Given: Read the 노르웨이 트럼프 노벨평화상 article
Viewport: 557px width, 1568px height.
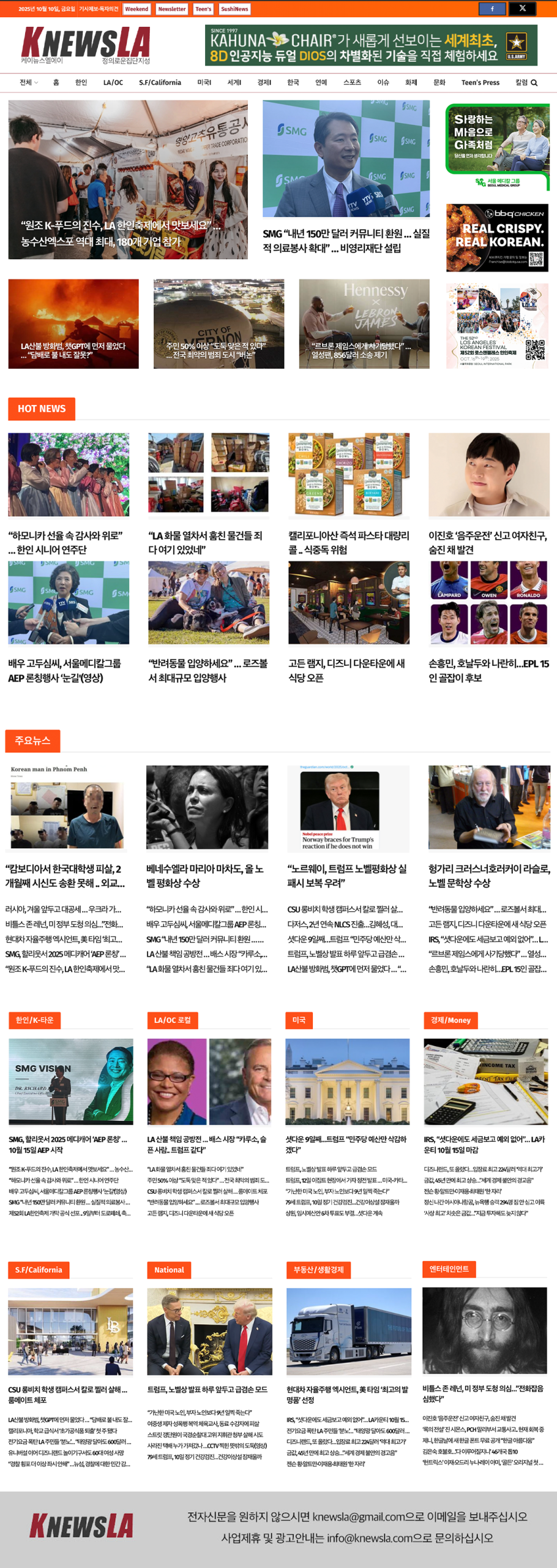Looking at the screenshot, I should 347,875.
